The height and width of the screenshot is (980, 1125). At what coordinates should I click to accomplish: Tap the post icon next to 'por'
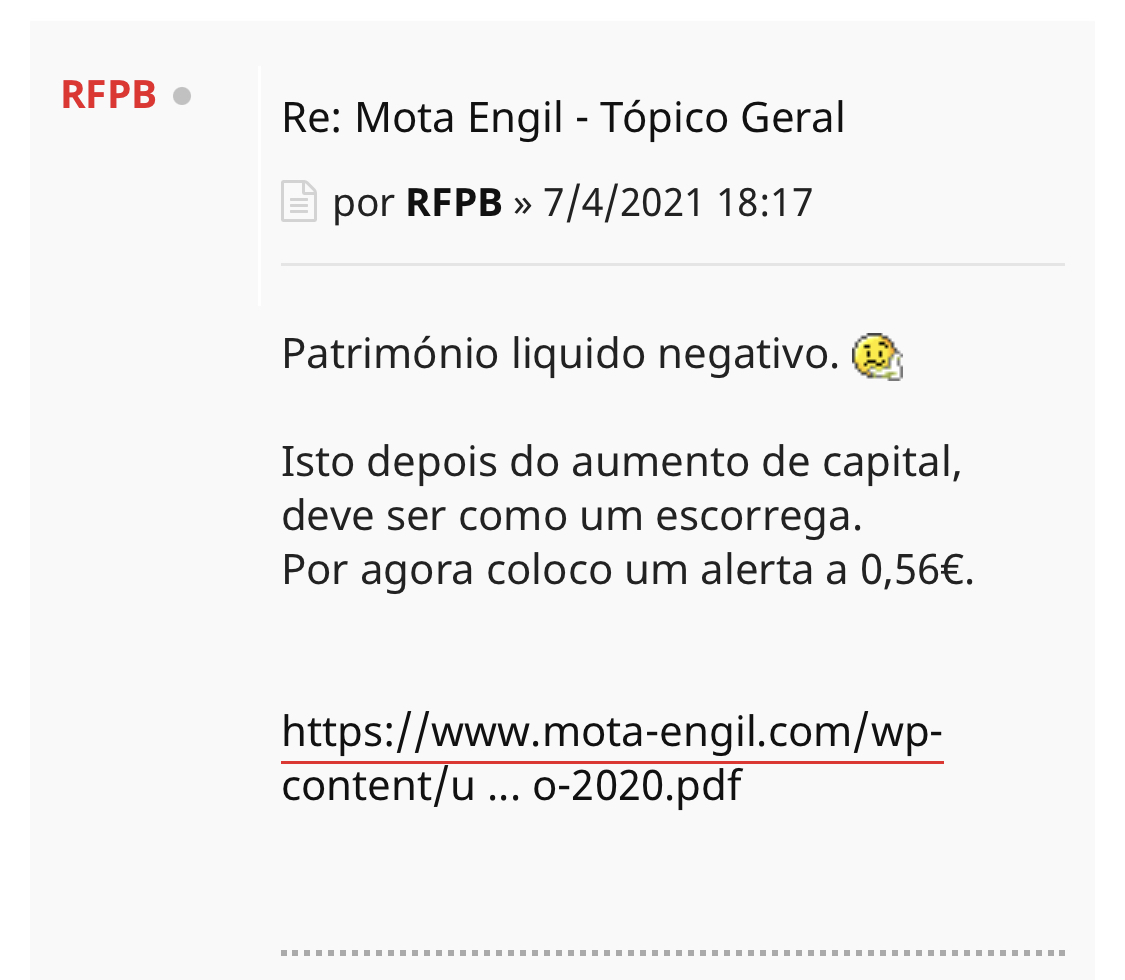(299, 202)
